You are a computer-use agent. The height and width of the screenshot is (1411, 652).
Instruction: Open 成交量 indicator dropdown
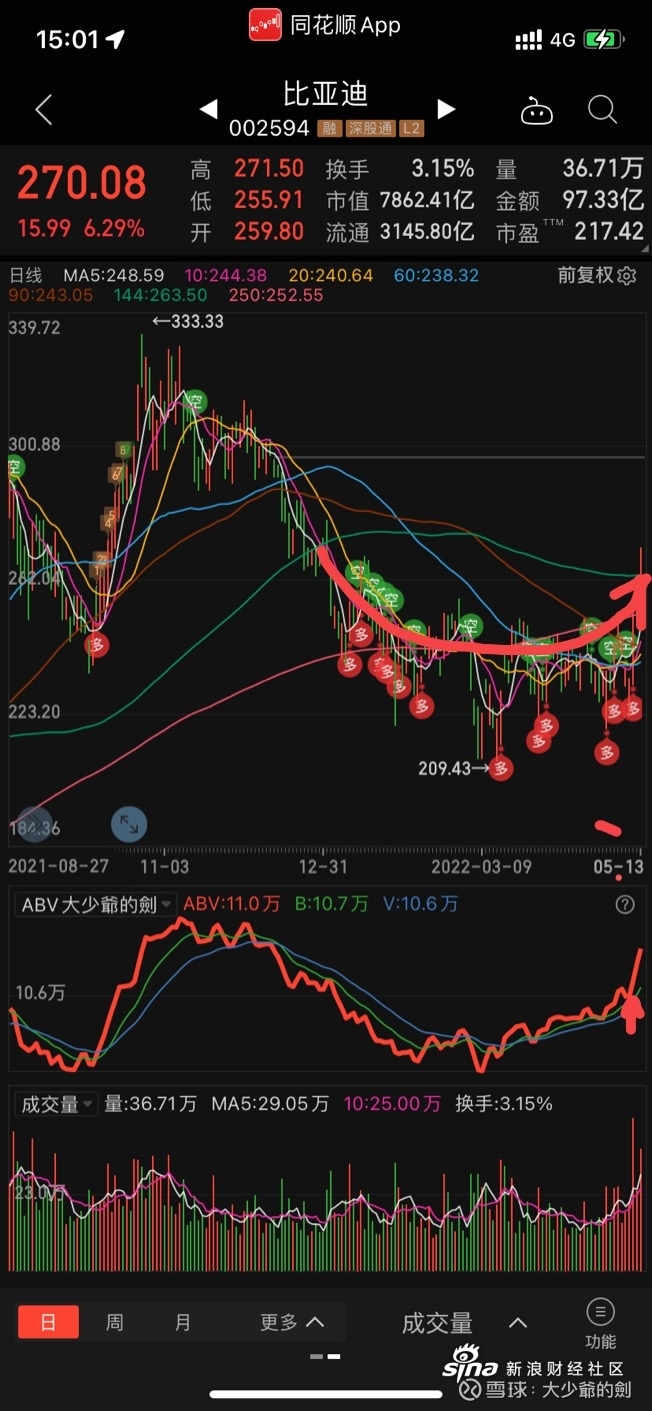58,1104
